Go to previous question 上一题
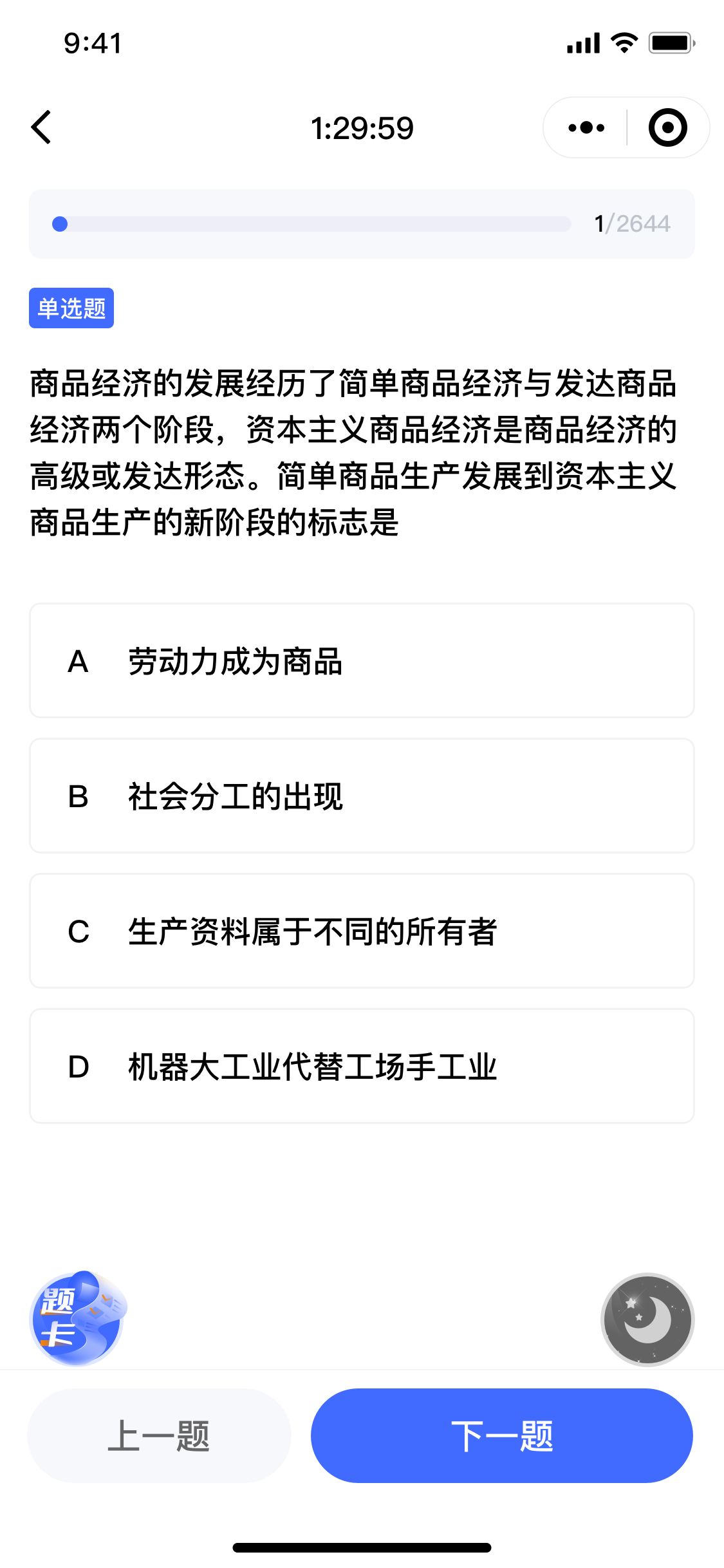Image resolution: width=724 pixels, height=1568 pixels. [x=159, y=1435]
